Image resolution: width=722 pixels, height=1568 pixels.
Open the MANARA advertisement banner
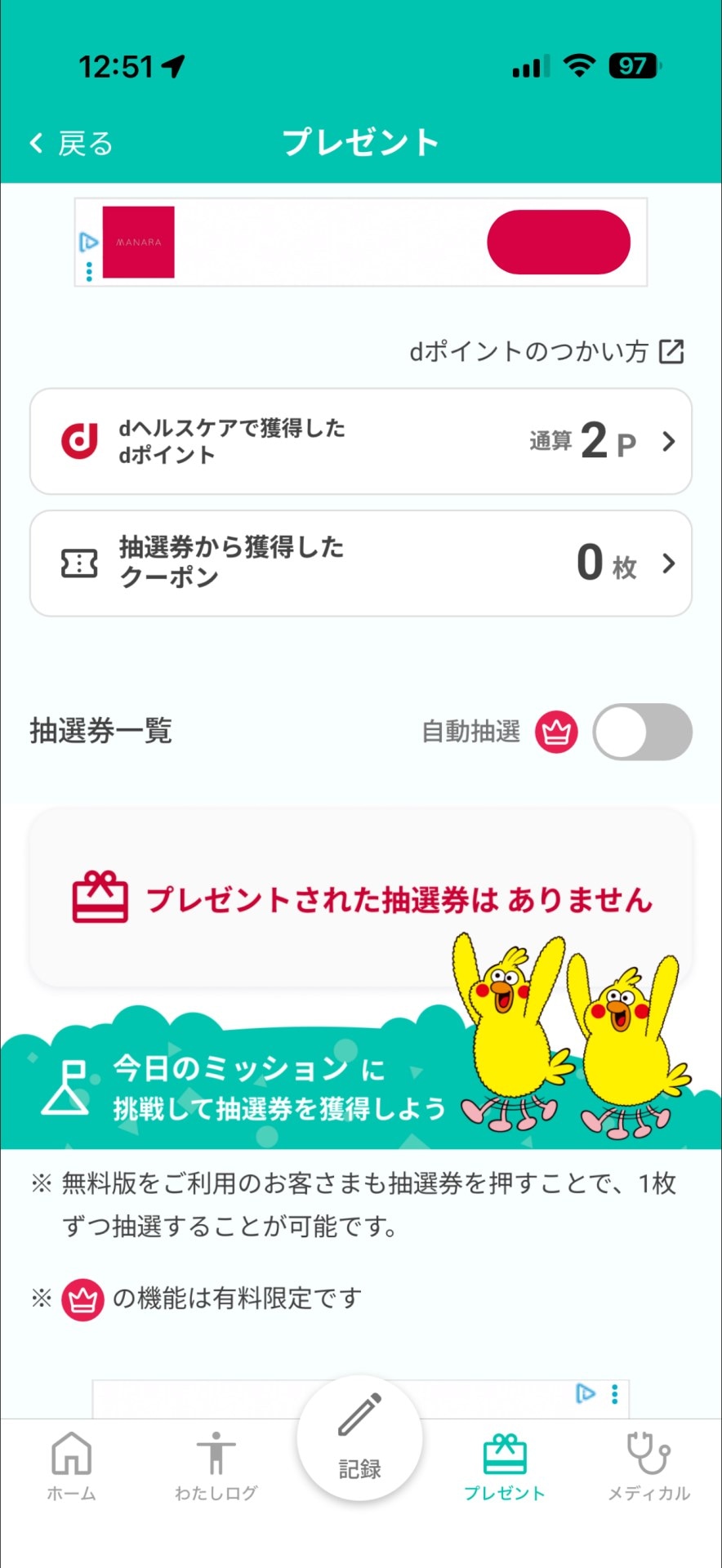[x=360, y=243]
